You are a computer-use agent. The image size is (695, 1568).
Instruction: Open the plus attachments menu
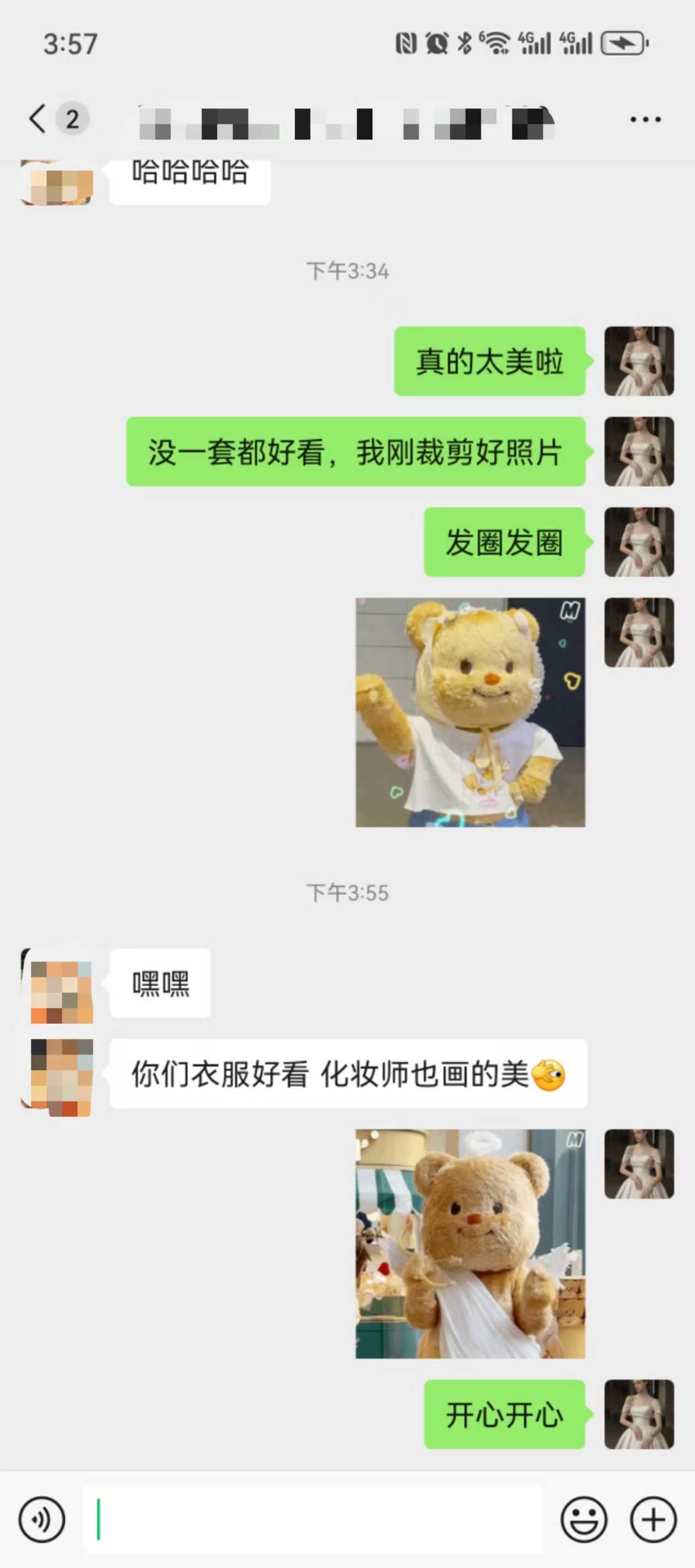[653, 1520]
